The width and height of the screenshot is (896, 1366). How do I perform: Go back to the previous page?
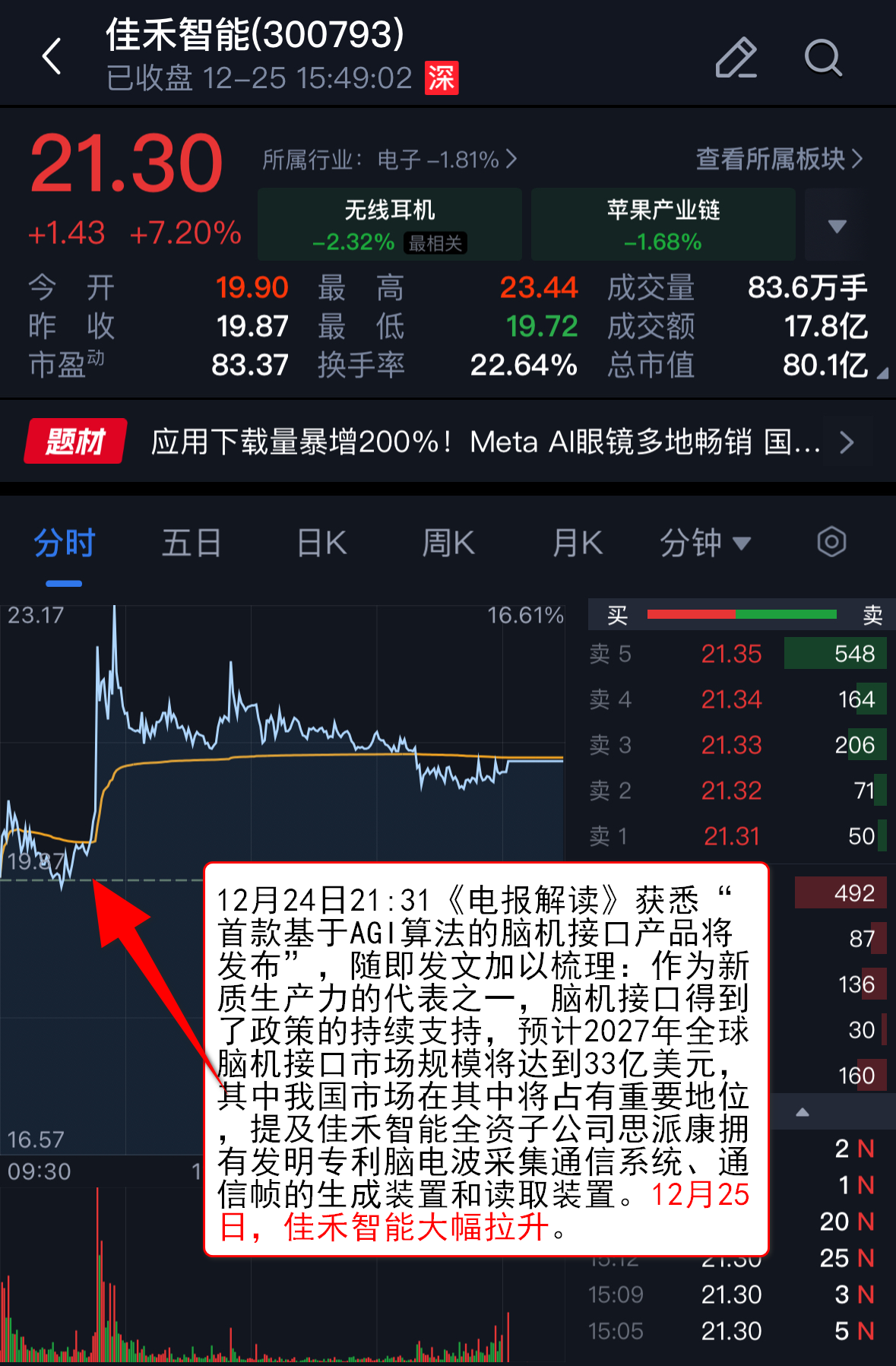point(52,57)
